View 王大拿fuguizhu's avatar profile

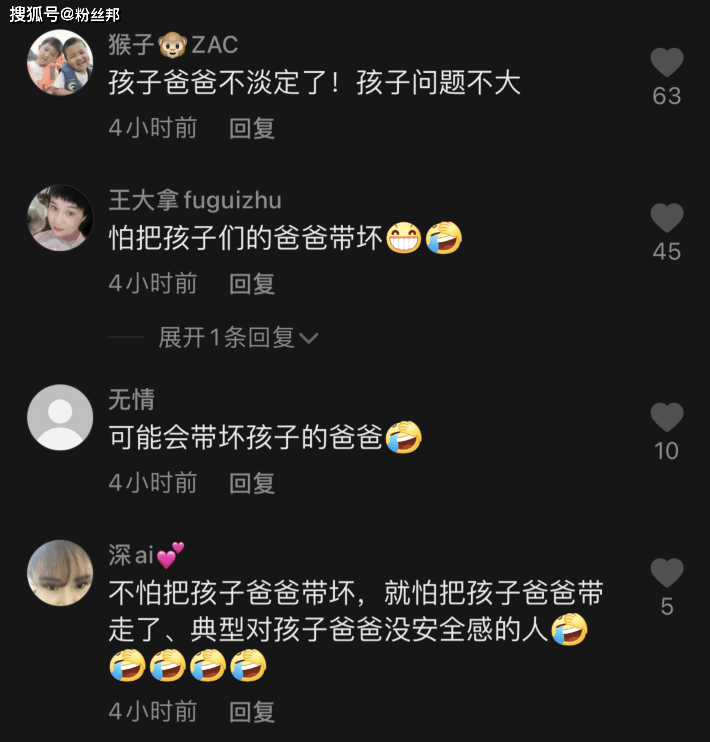(x=60, y=217)
